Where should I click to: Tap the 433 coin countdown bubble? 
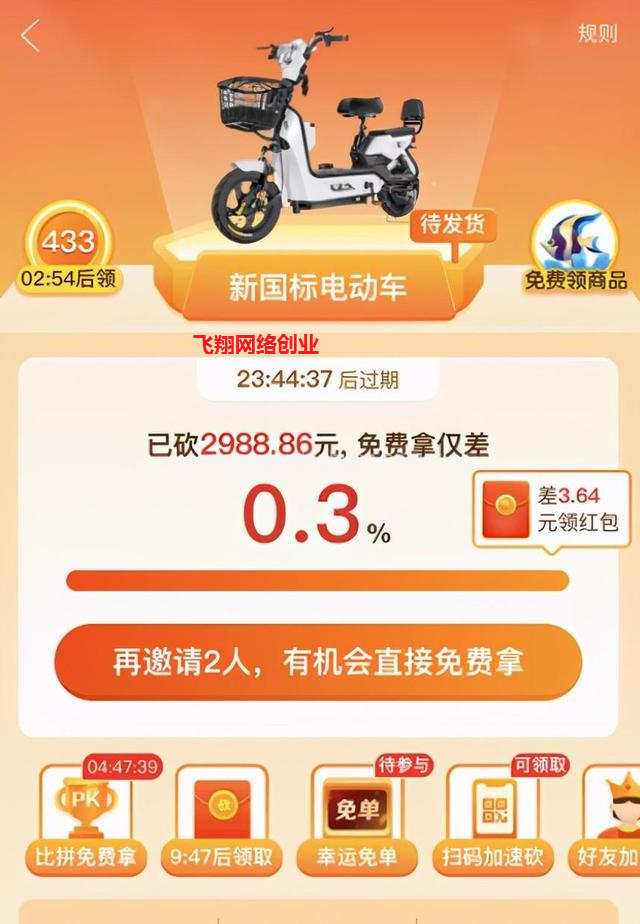[69, 250]
